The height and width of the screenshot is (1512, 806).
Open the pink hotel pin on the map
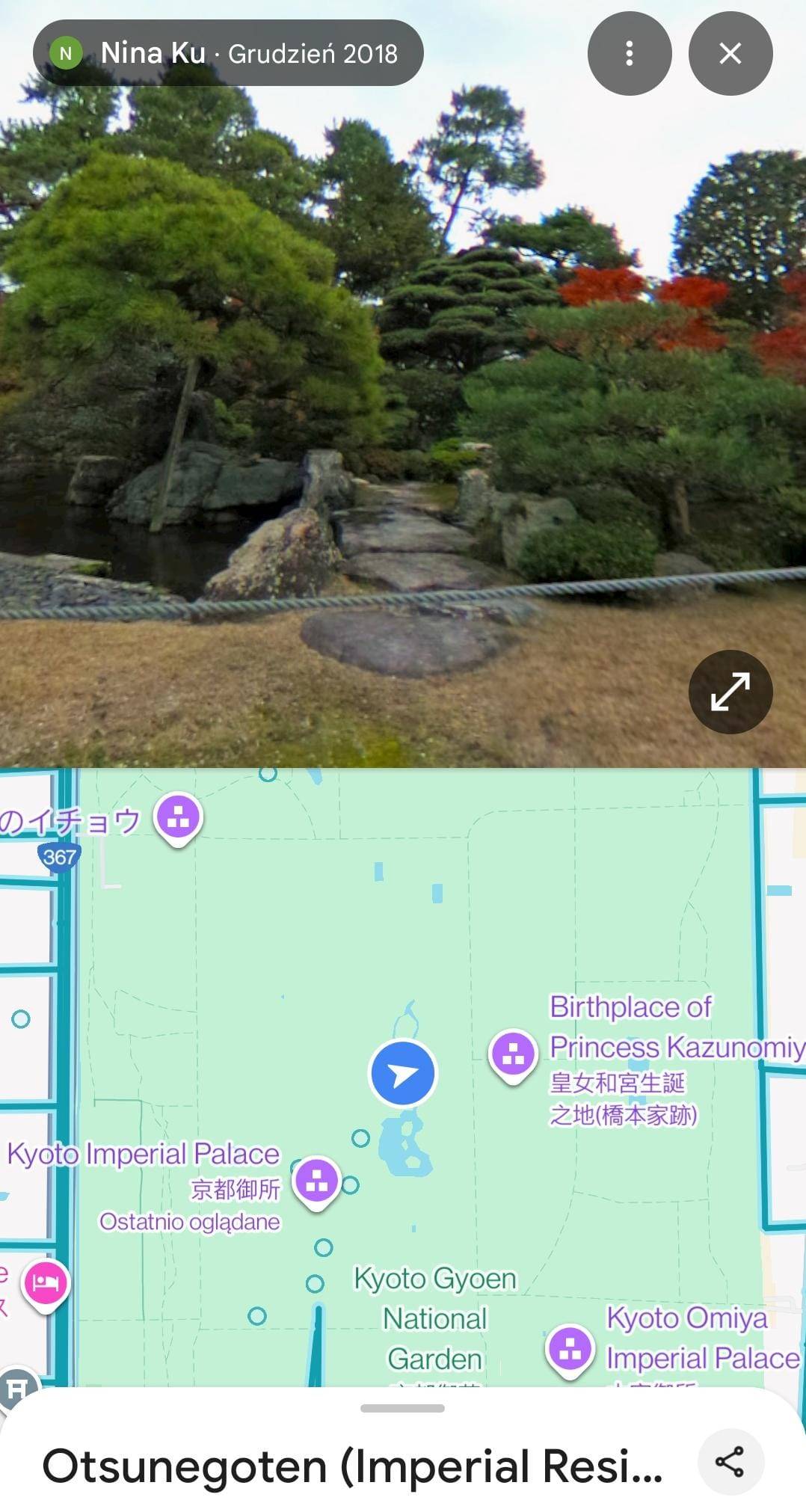46,1282
